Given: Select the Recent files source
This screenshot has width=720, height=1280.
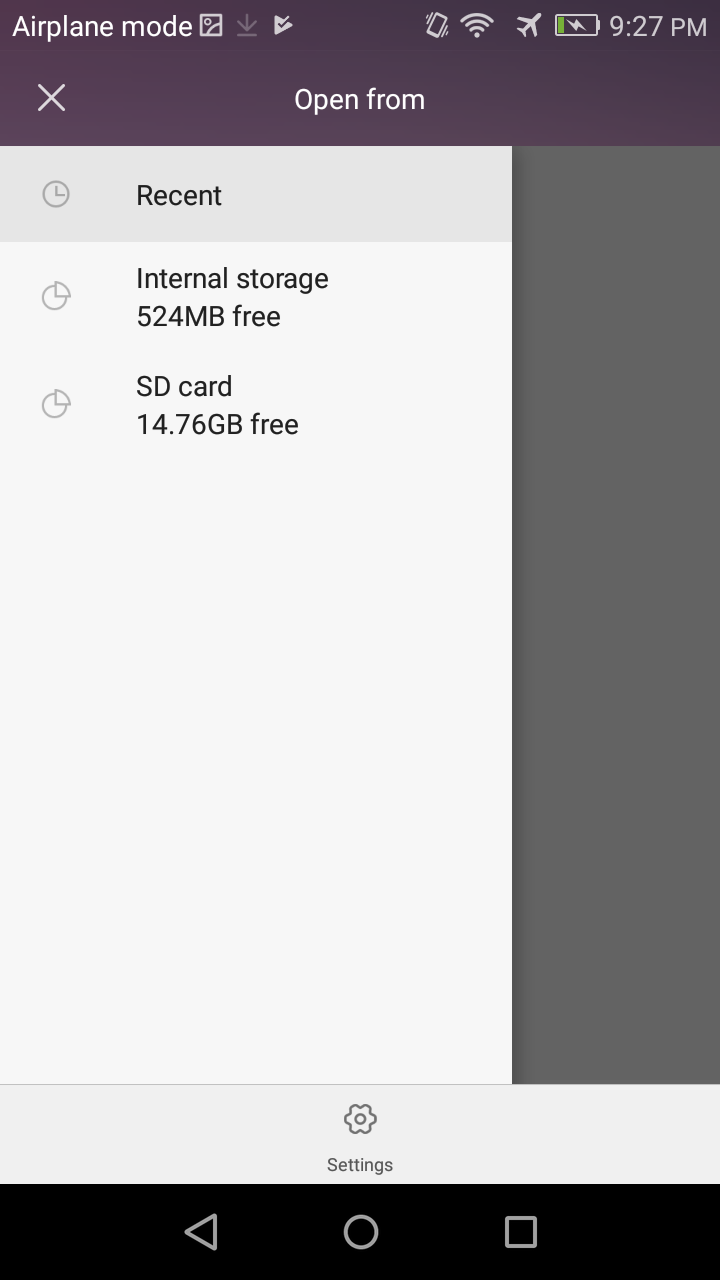Looking at the screenshot, I should 255,195.
